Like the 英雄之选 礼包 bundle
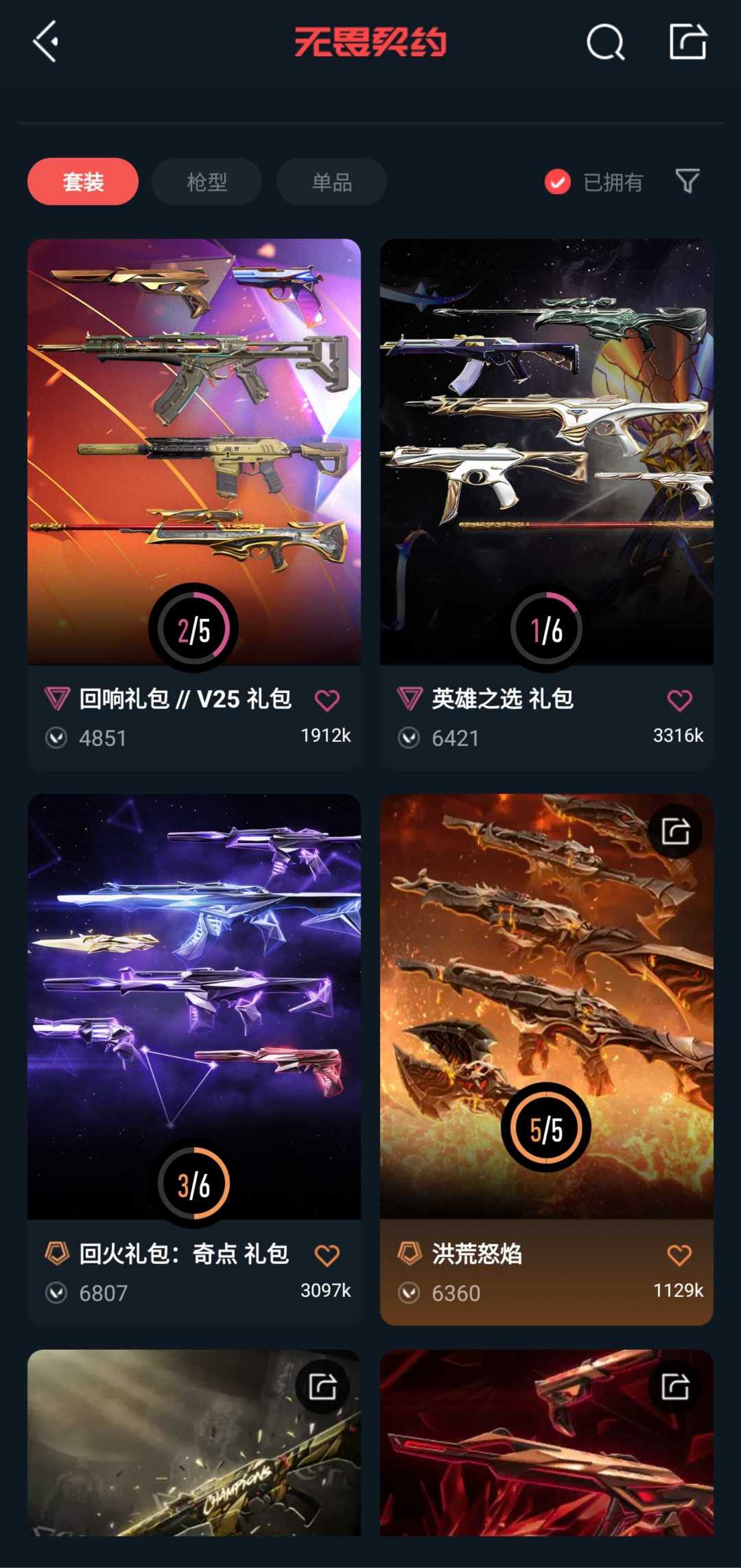Screen dimensions: 741x1568 click(680, 700)
